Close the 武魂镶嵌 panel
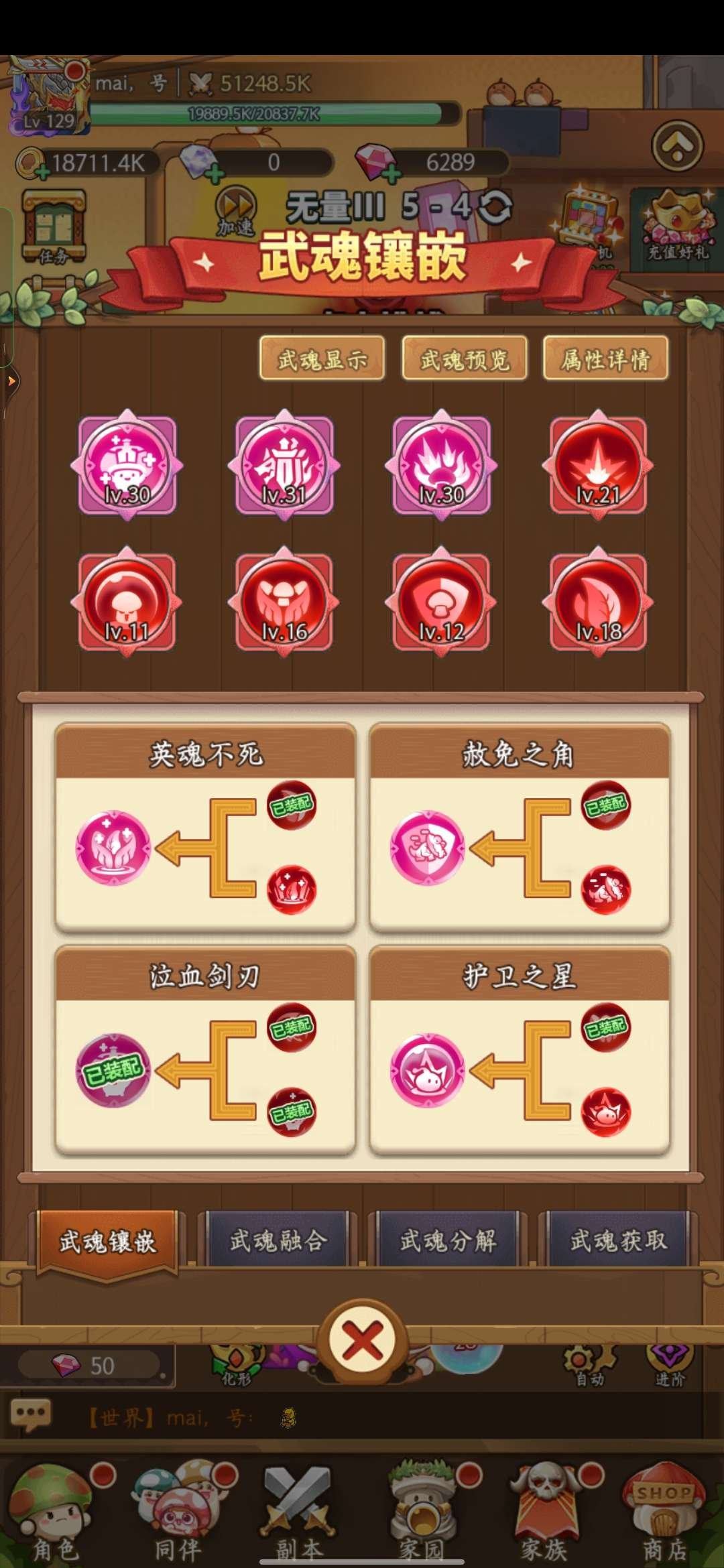 (362, 1341)
